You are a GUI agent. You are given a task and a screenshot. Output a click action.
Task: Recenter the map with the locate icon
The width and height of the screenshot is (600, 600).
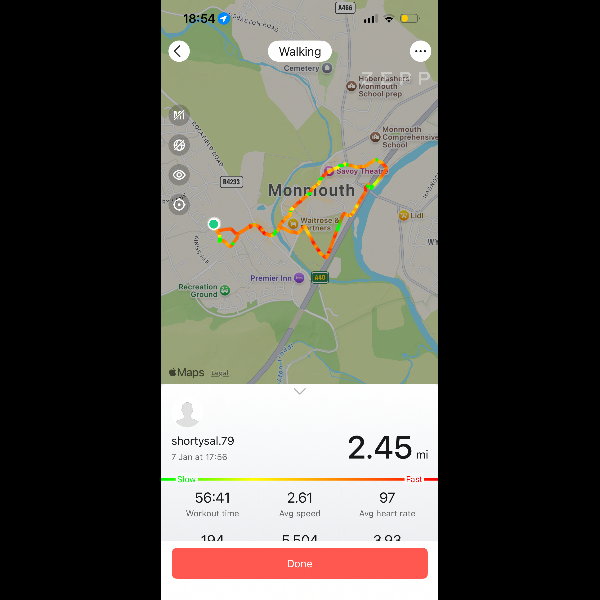tap(179, 205)
